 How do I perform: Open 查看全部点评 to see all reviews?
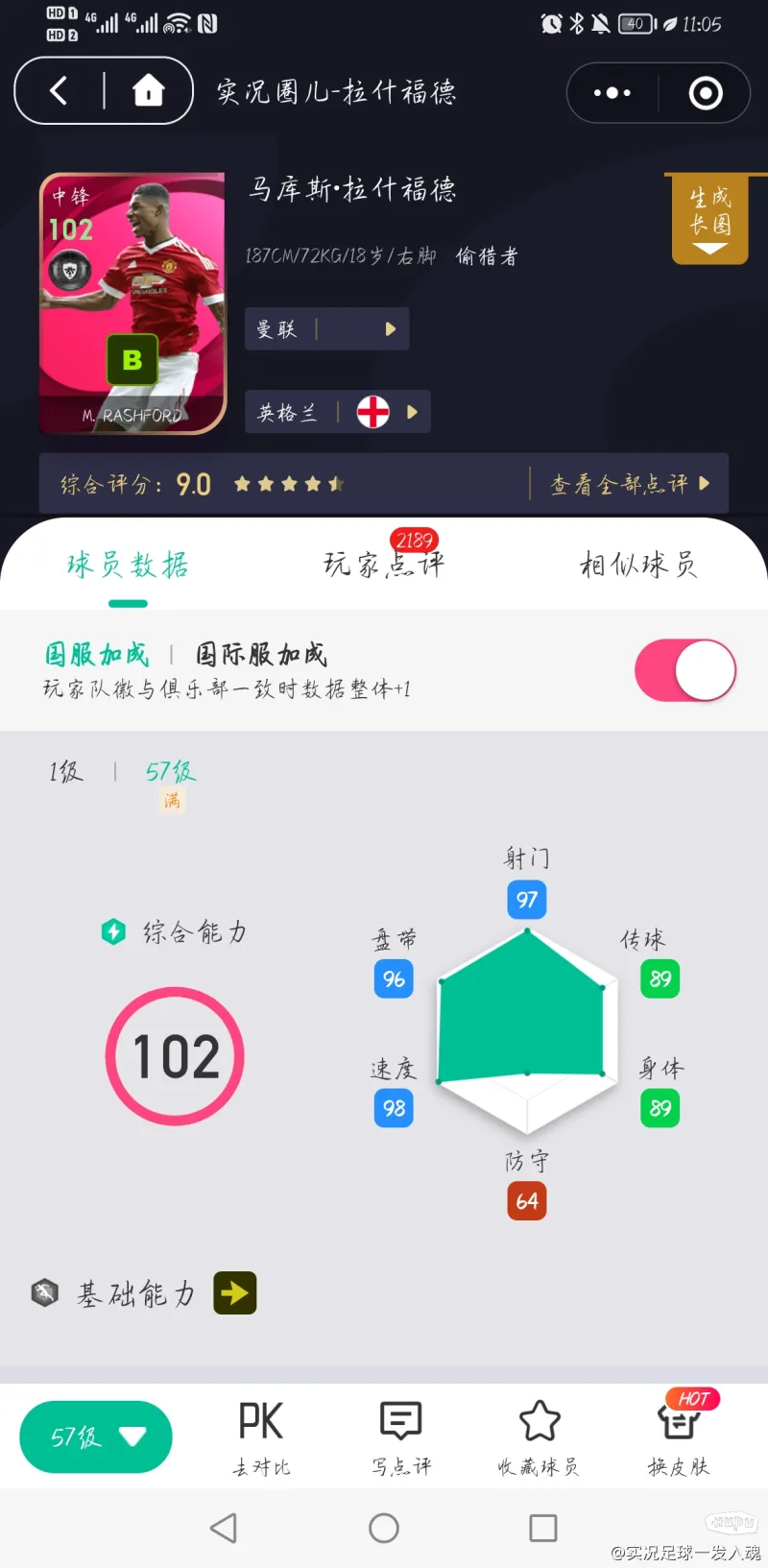pos(629,484)
